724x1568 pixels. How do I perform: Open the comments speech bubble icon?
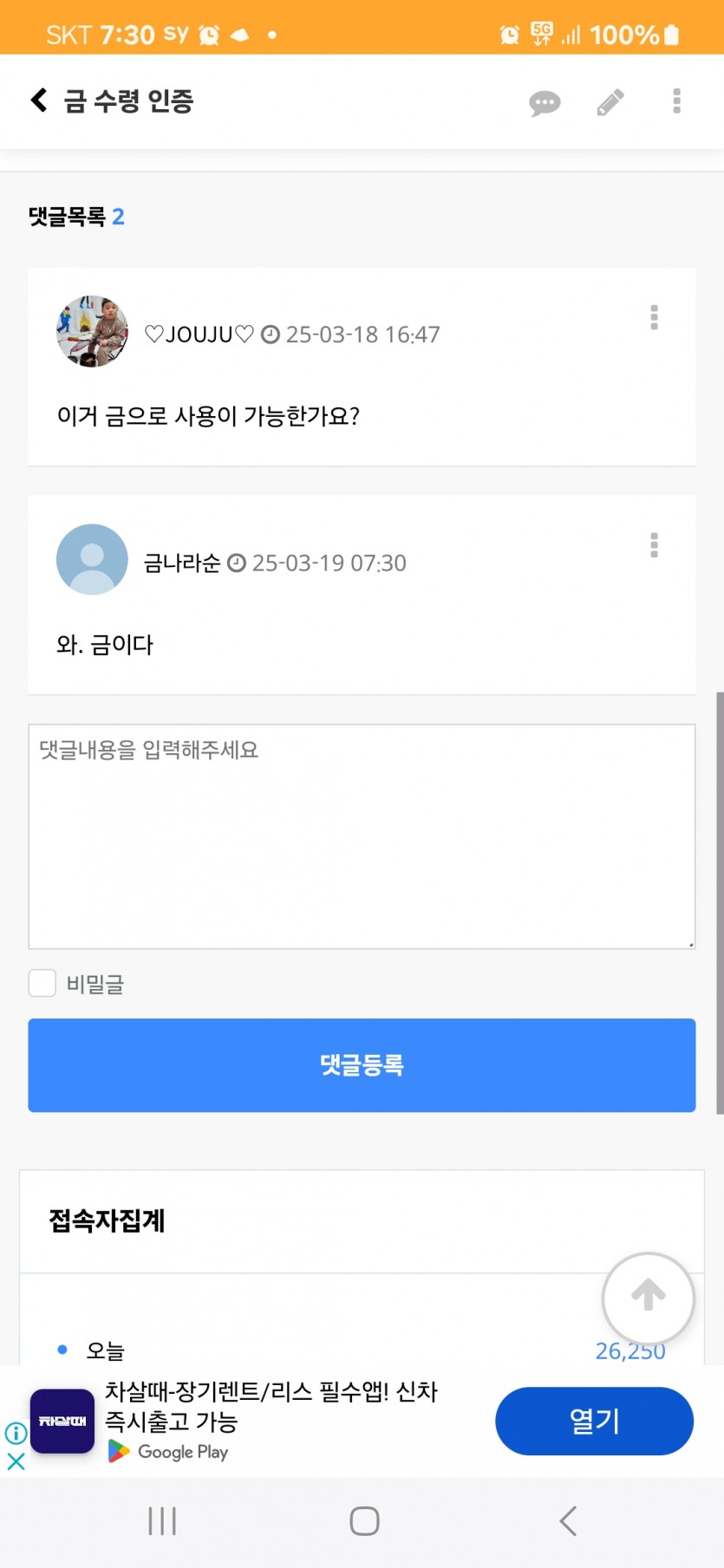pos(545,103)
